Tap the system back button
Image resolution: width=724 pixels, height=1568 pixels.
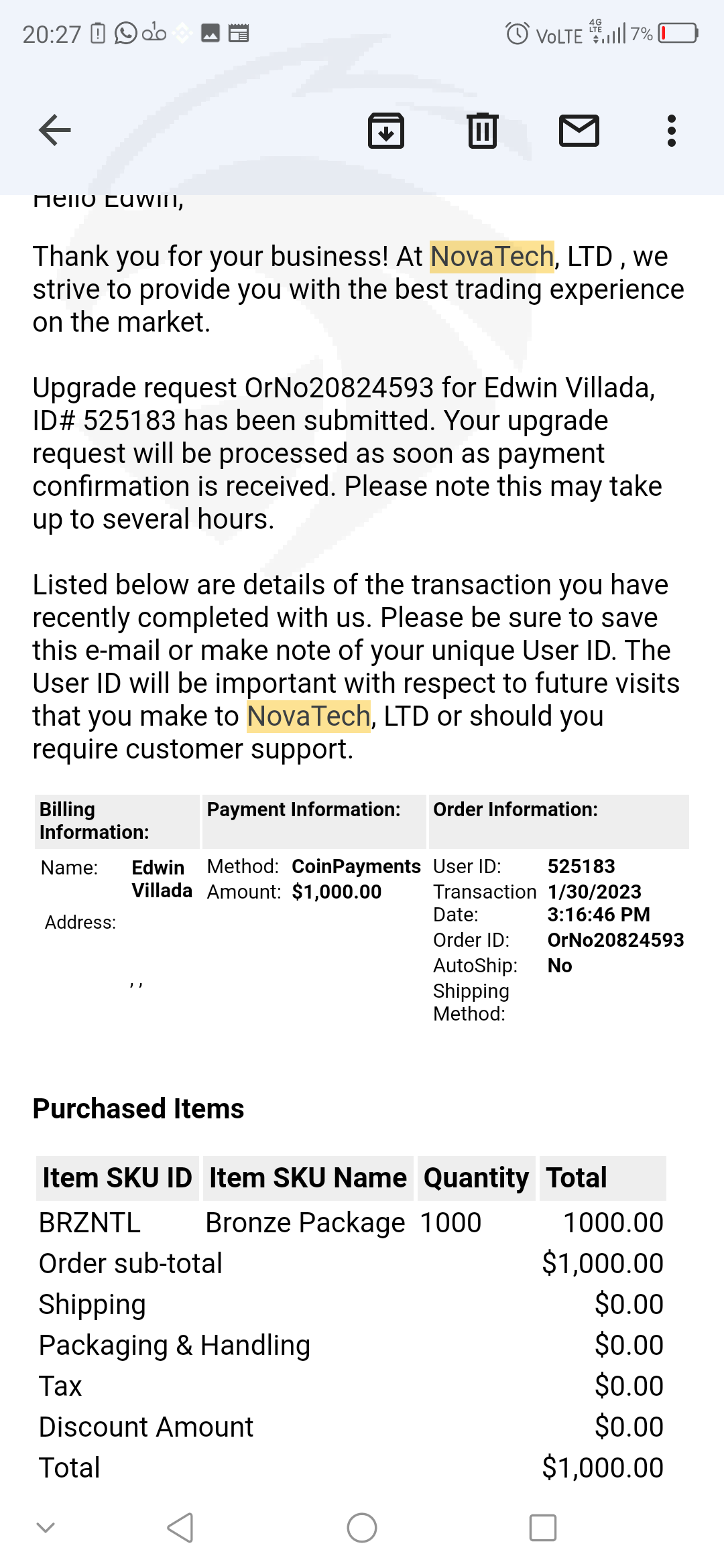181,1528
